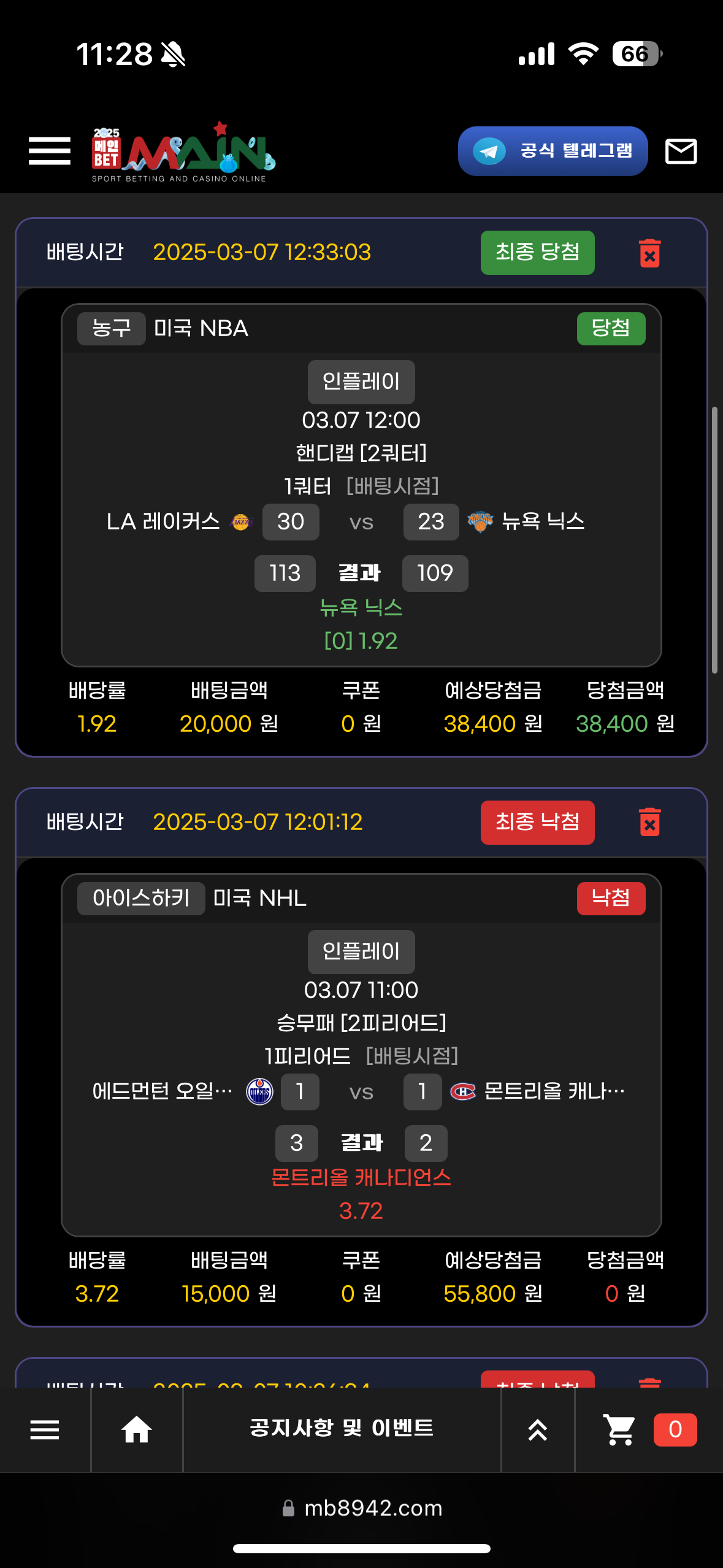Image resolution: width=723 pixels, height=1568 pixels.
Task: Jump to top with double-chevron arrow
Action: 538,1429
